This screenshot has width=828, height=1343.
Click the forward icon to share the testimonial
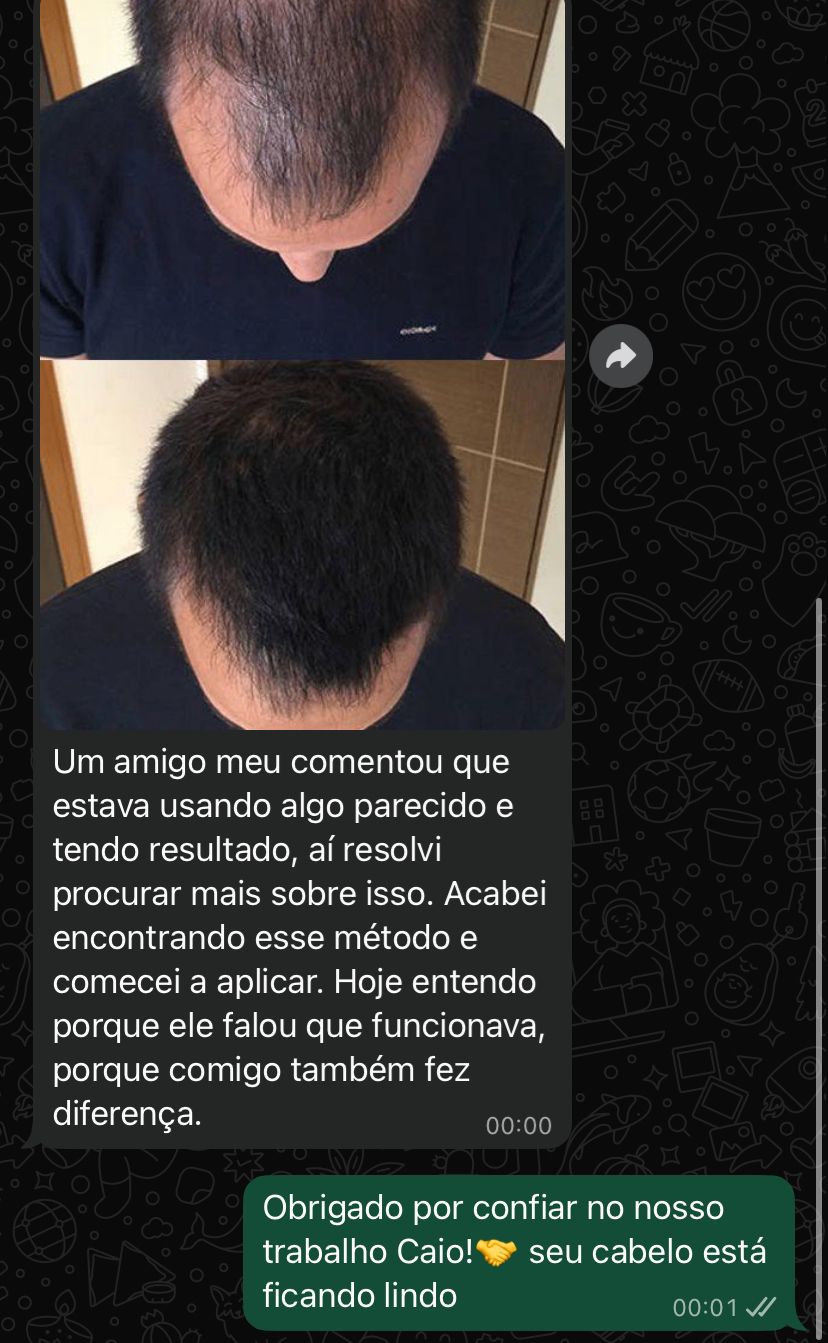(621, 355)
